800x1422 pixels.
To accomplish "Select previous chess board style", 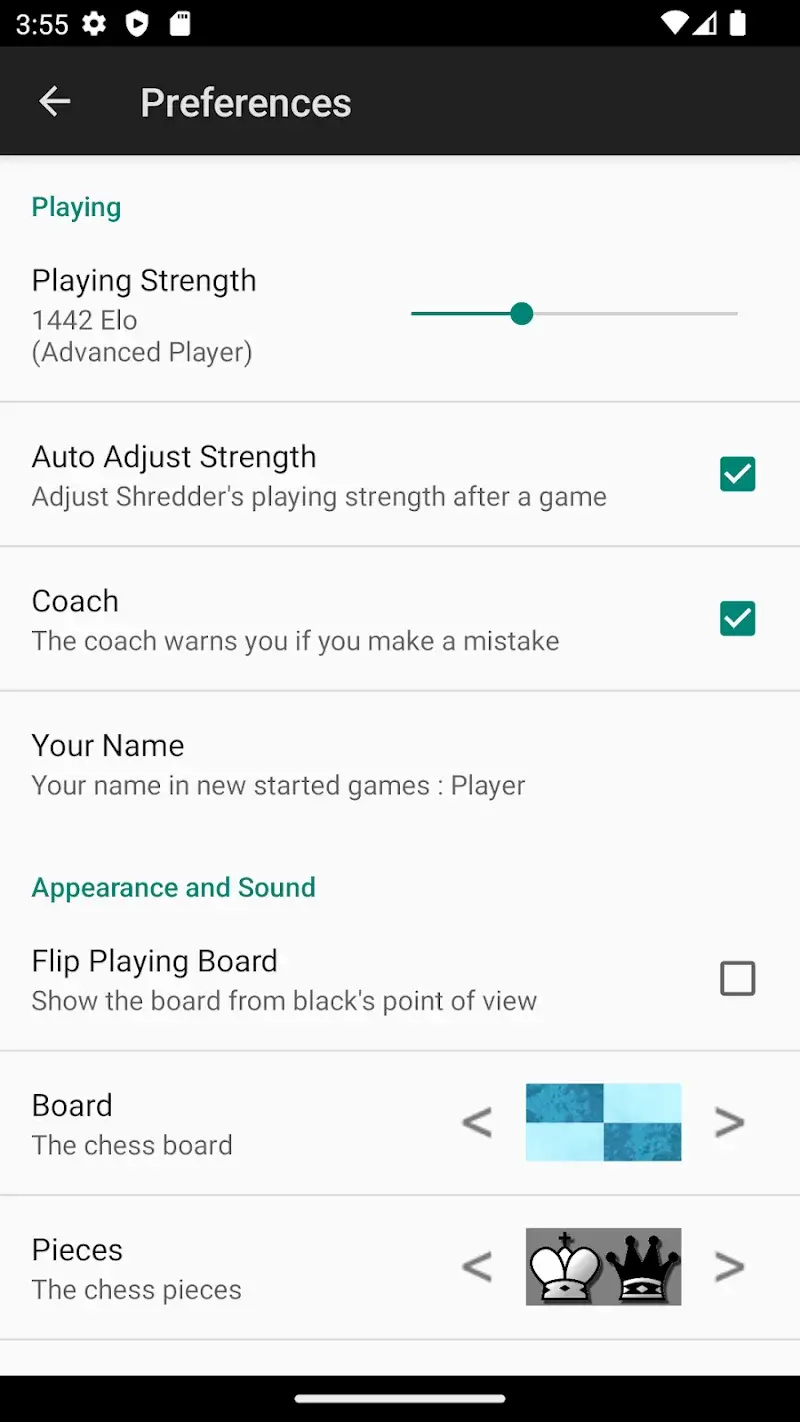I will click(x=477, y=1123).
